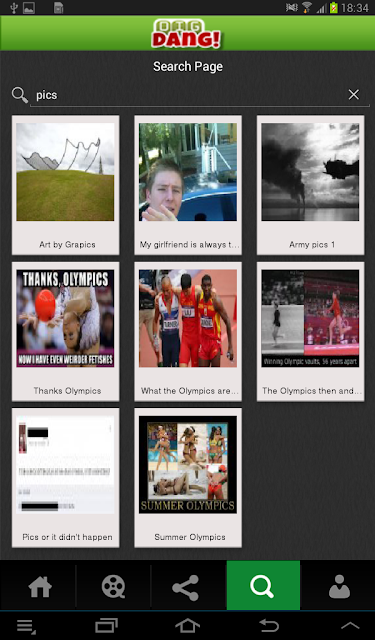The width and height of the screenshot is (375, 640).
Task: Open the "My girlfriend is always t..." card
Action: click(x=188, y=185)
